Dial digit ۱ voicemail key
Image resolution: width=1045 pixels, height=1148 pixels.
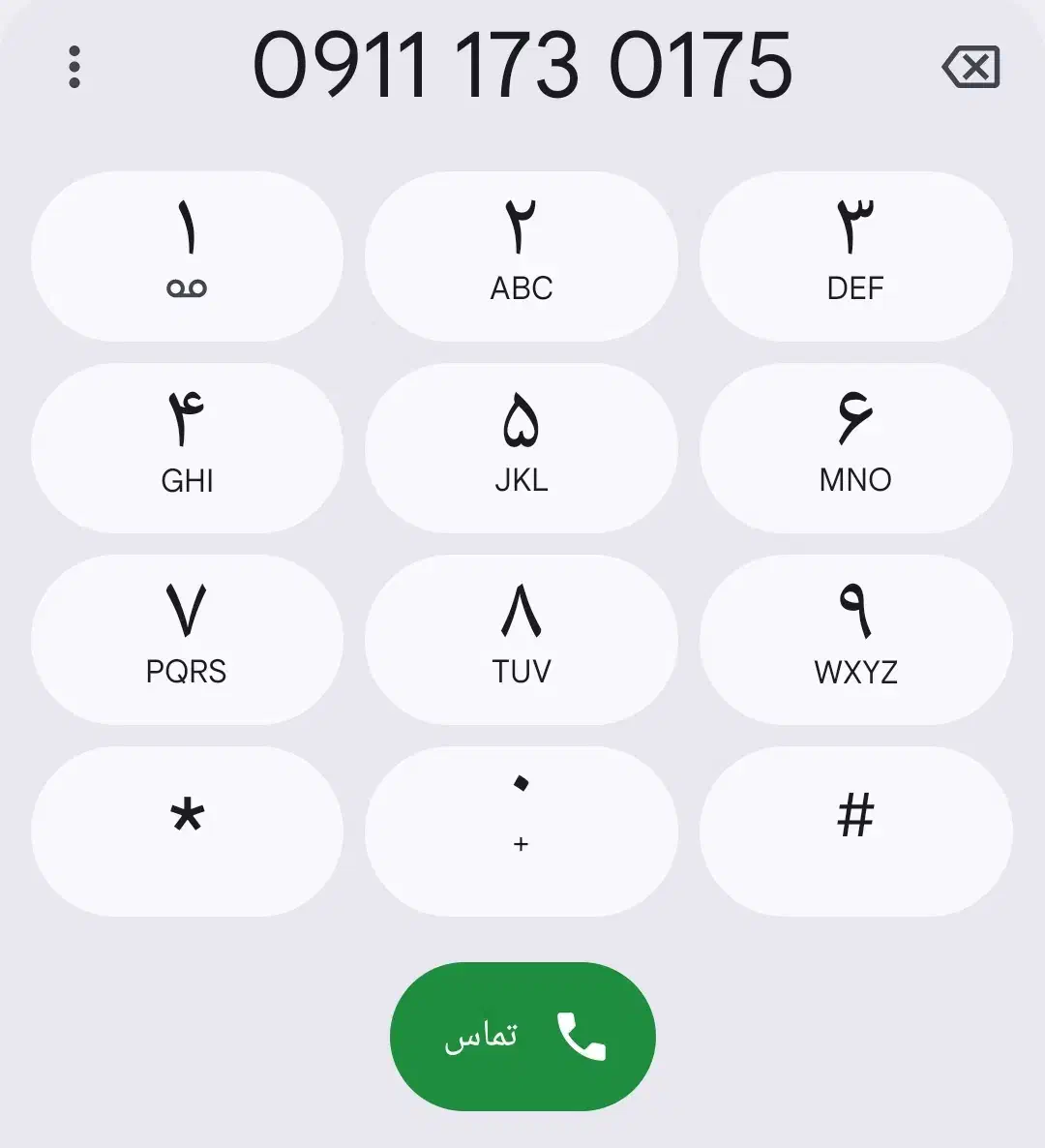[187, 256]
